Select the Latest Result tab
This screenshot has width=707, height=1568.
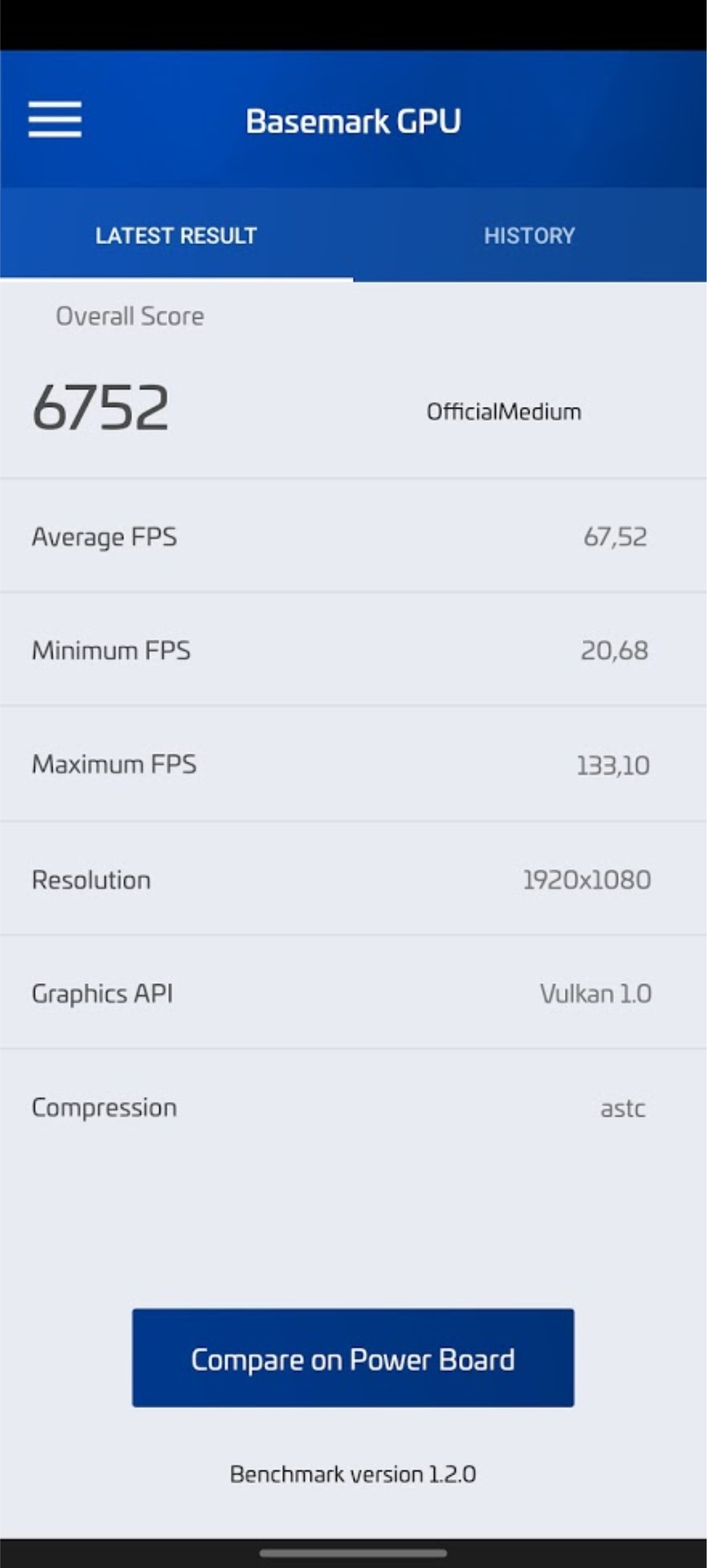(x=177, y=235)
